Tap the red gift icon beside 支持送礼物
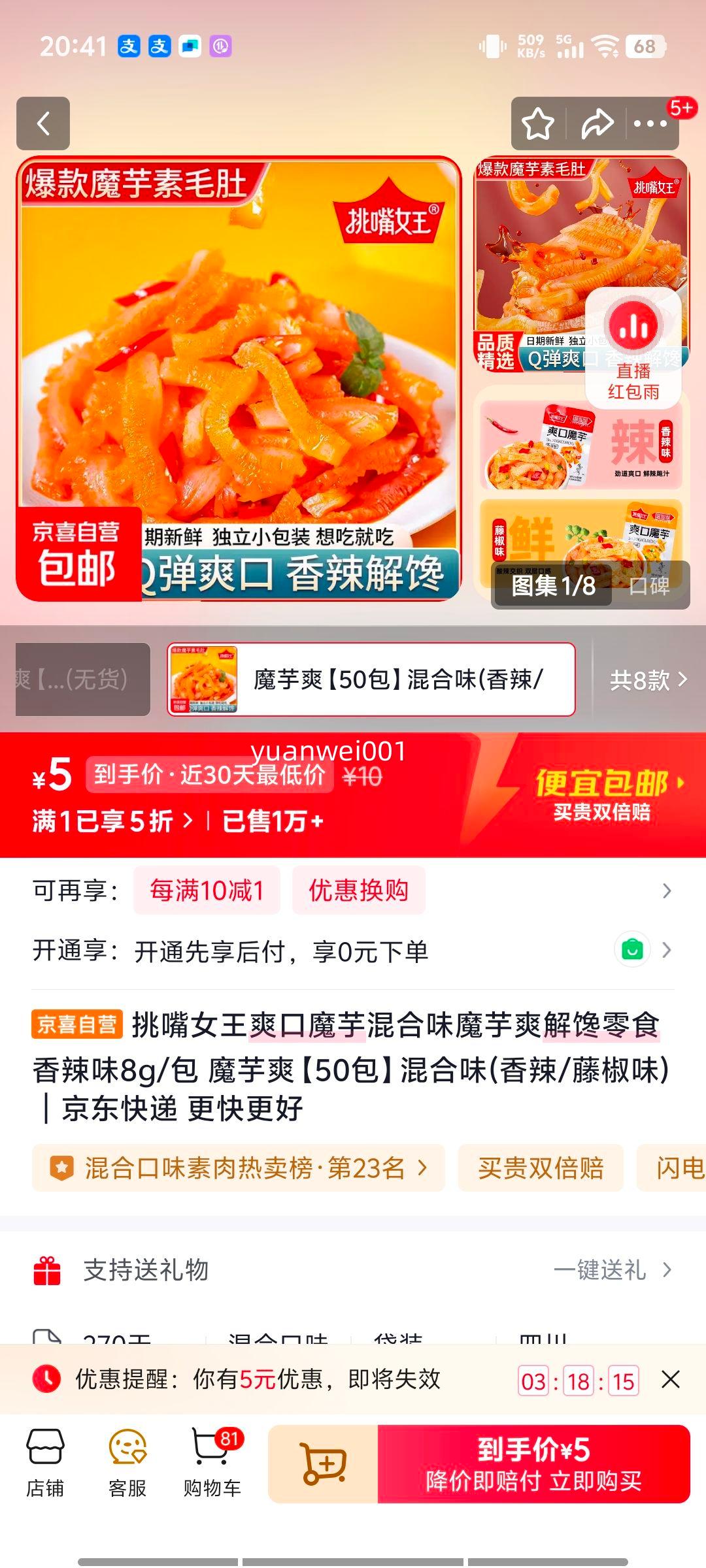Screen dimensions: 706x1568 (x=44, y=1269)
